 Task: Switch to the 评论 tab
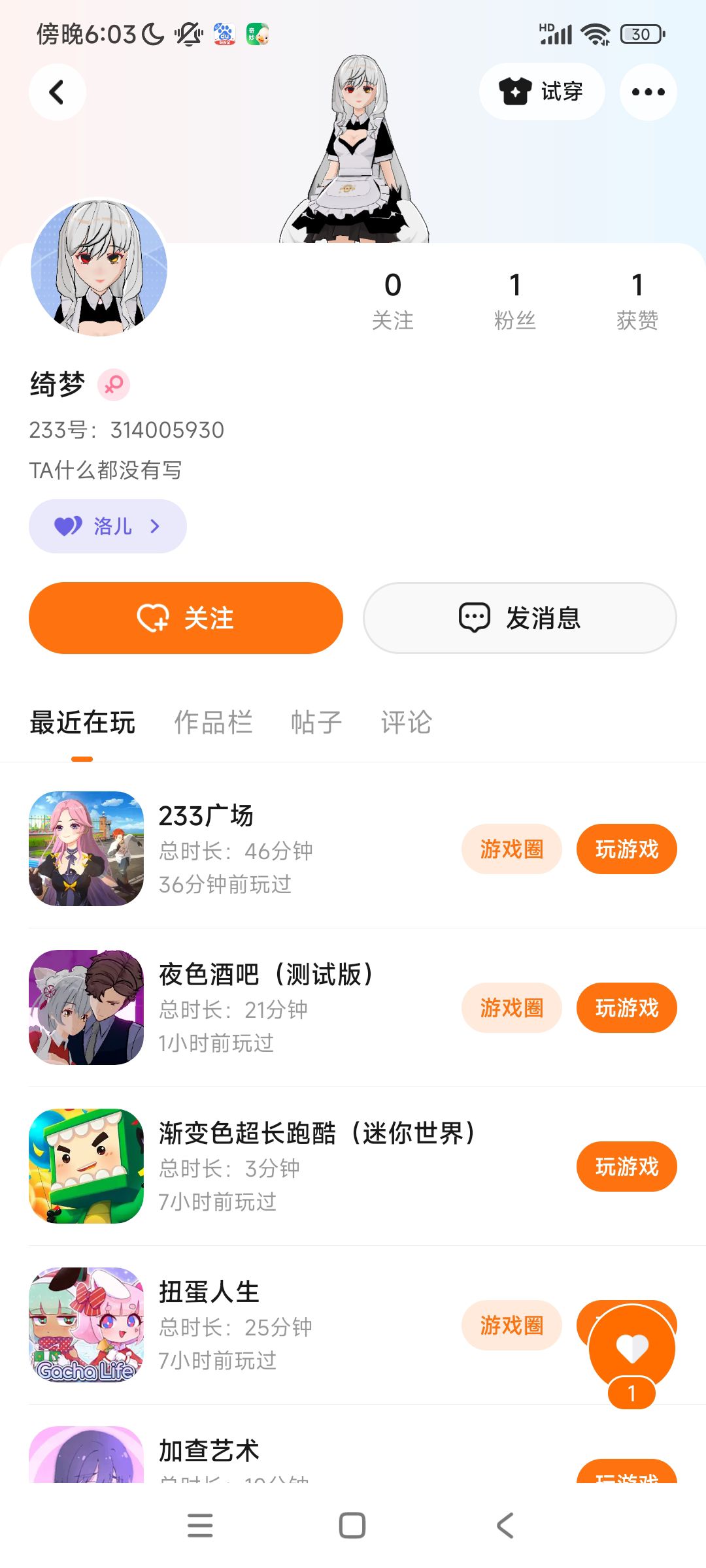(x=406, y=723)
